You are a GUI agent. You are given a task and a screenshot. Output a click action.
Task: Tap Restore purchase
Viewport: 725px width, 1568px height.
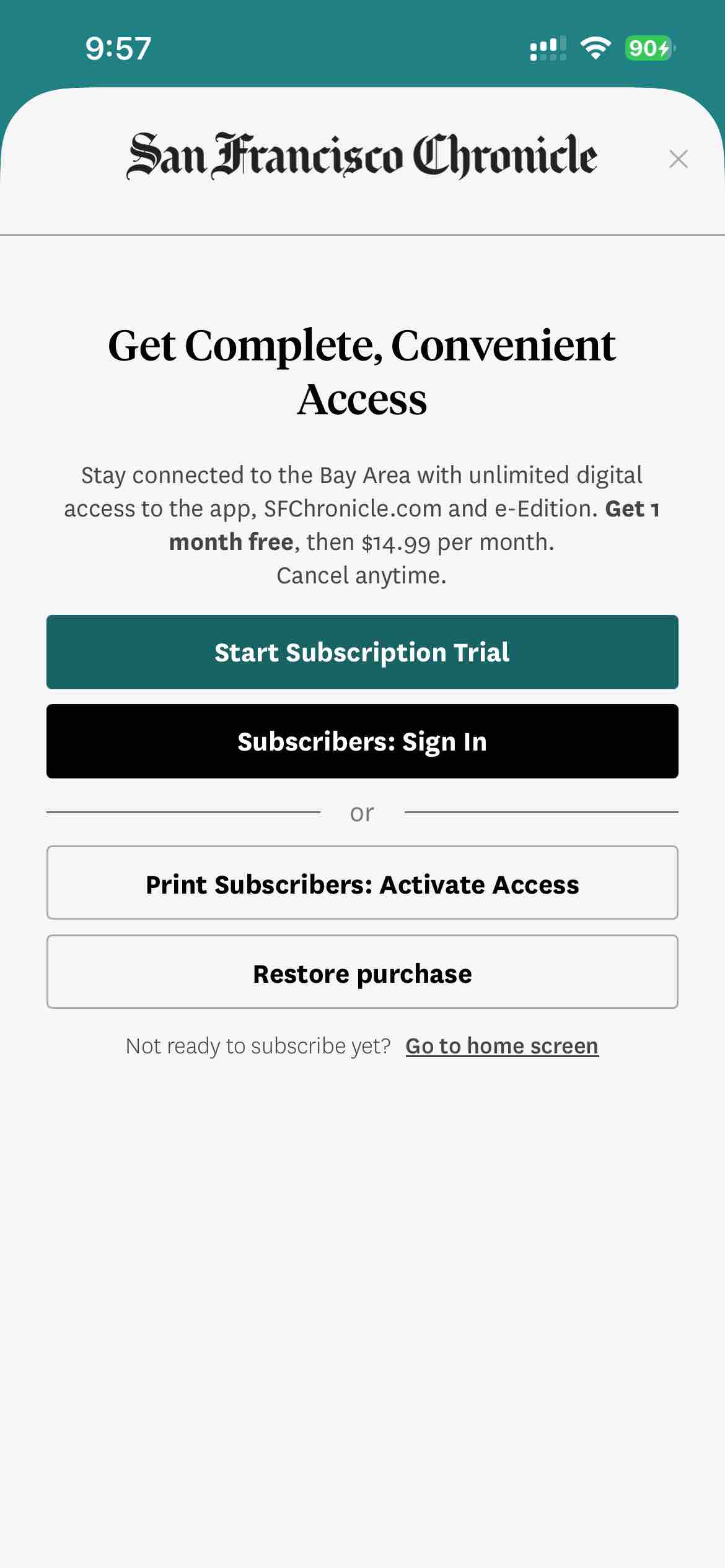tap(362, 972)
